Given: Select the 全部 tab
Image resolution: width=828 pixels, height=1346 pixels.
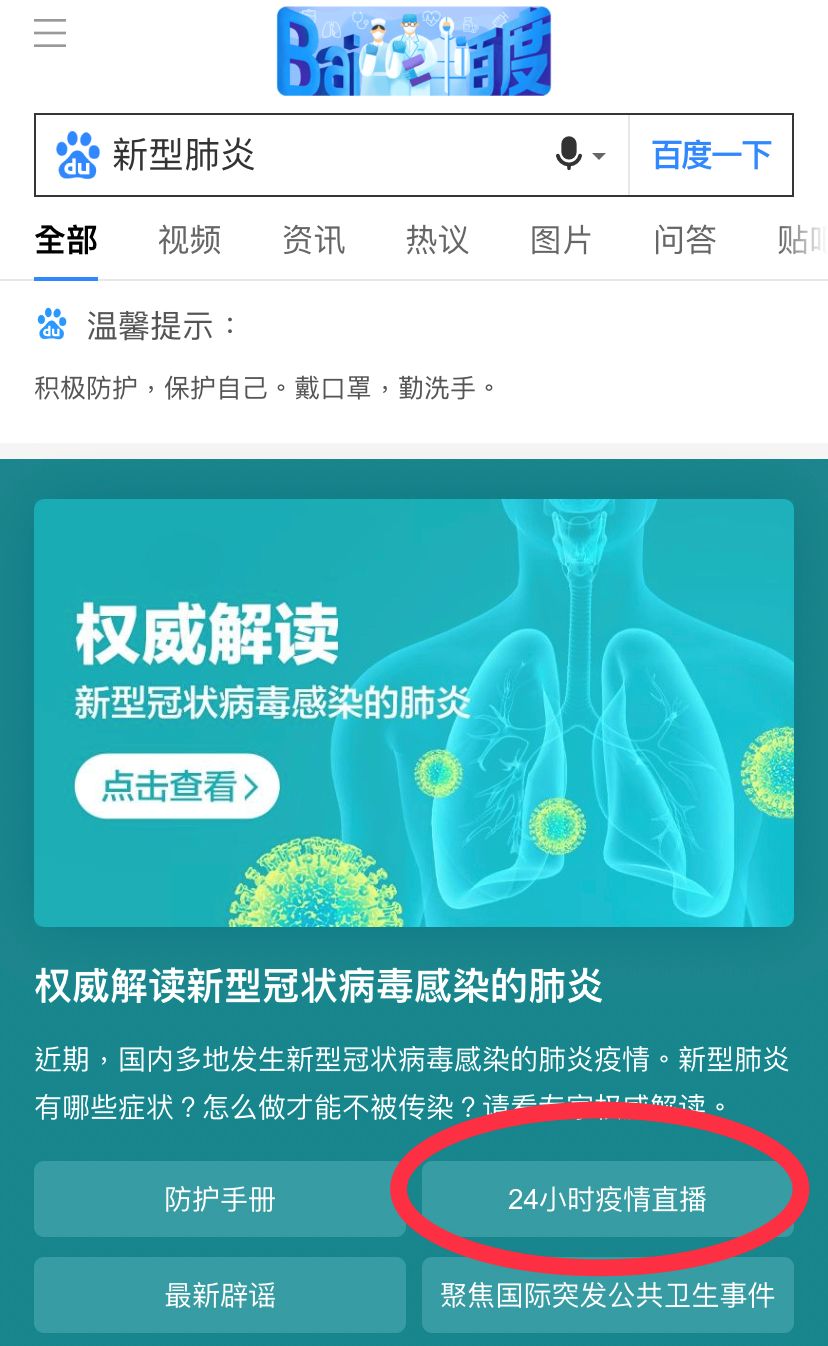Looking at the screenshot, I should pos(66,240).
